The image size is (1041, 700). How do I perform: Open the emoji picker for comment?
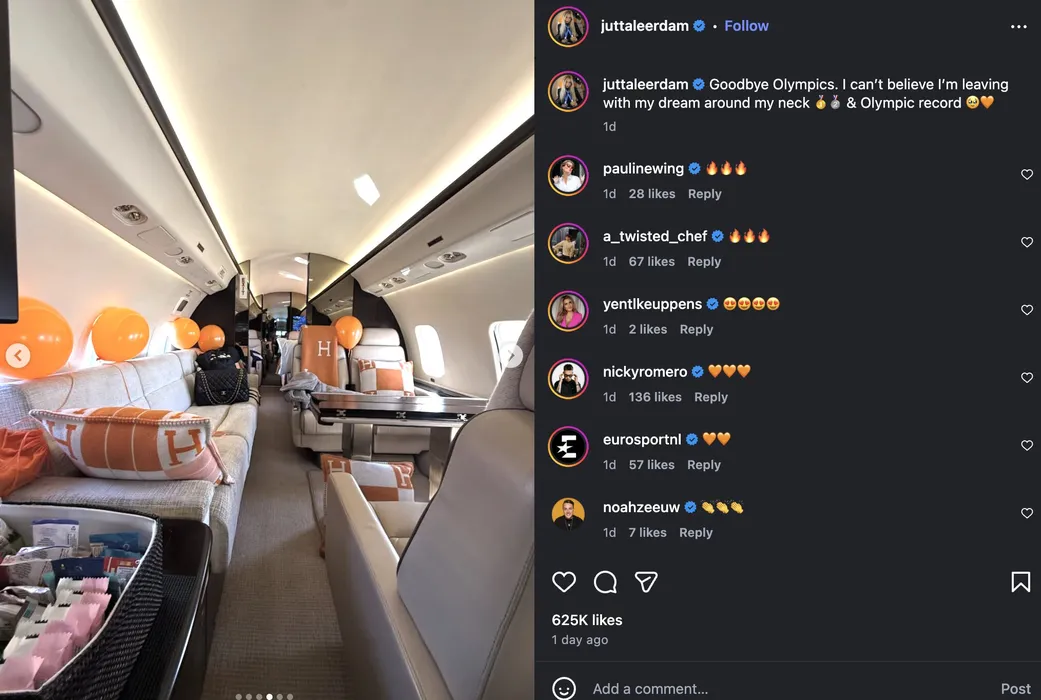(564, 688)
